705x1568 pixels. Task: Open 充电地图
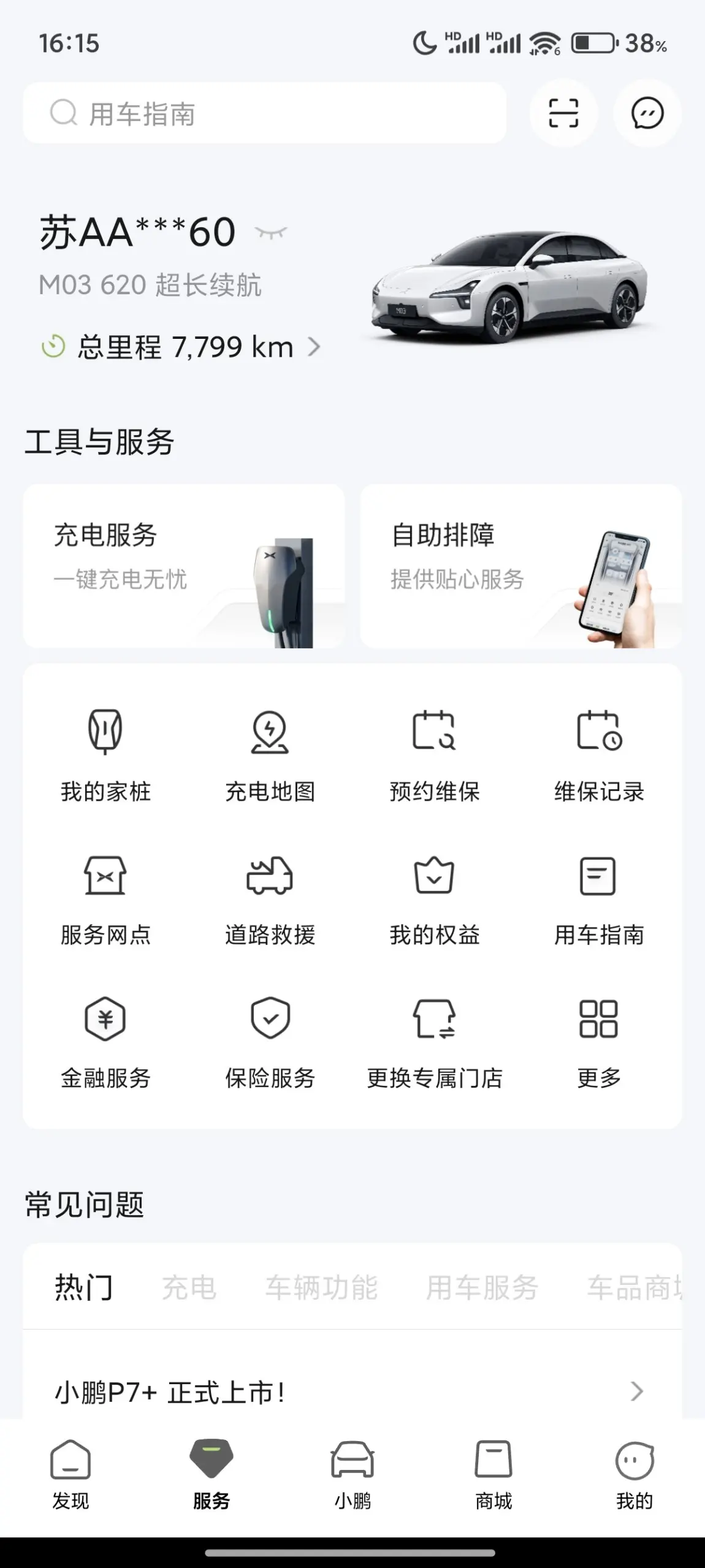(x=270, y=755)
